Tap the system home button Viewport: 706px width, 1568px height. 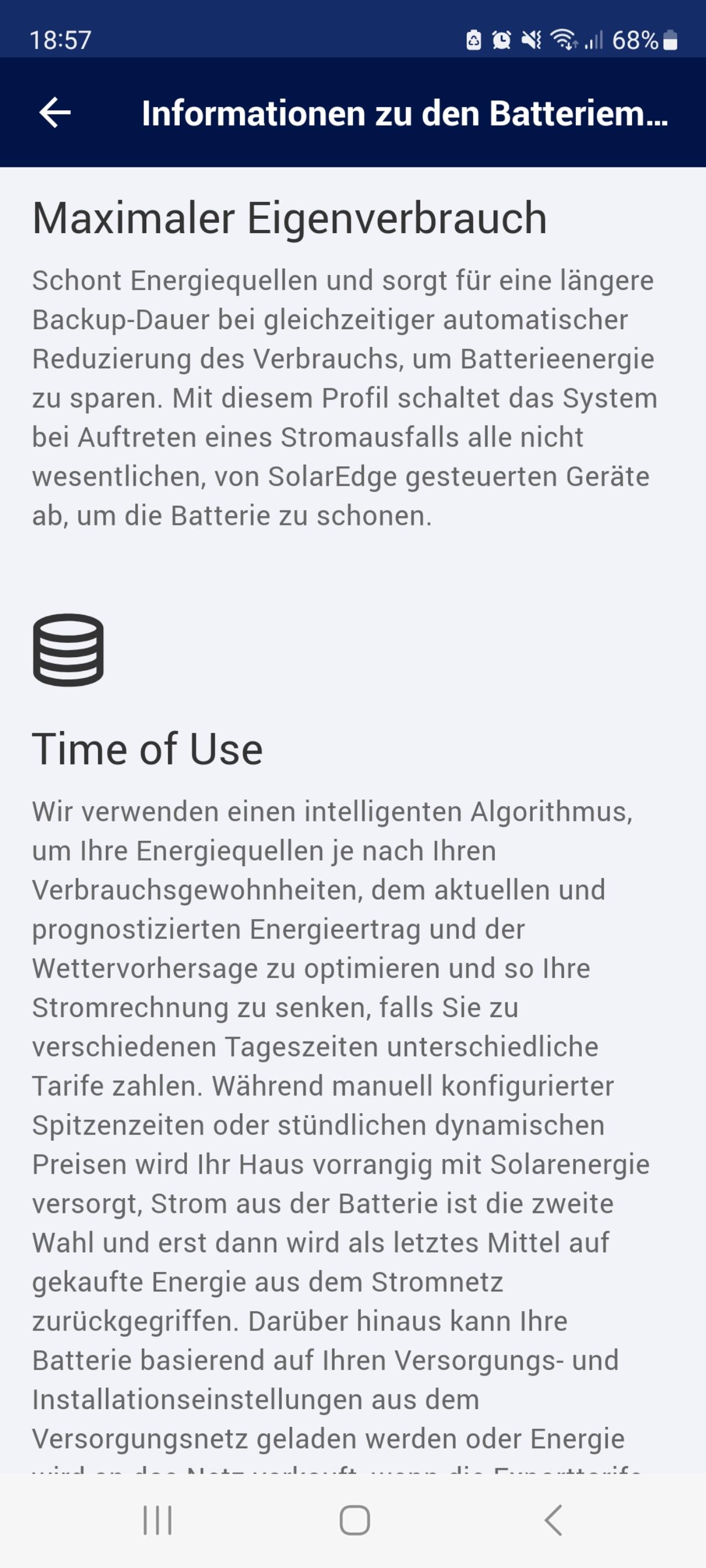click(x=355, y=1521)
